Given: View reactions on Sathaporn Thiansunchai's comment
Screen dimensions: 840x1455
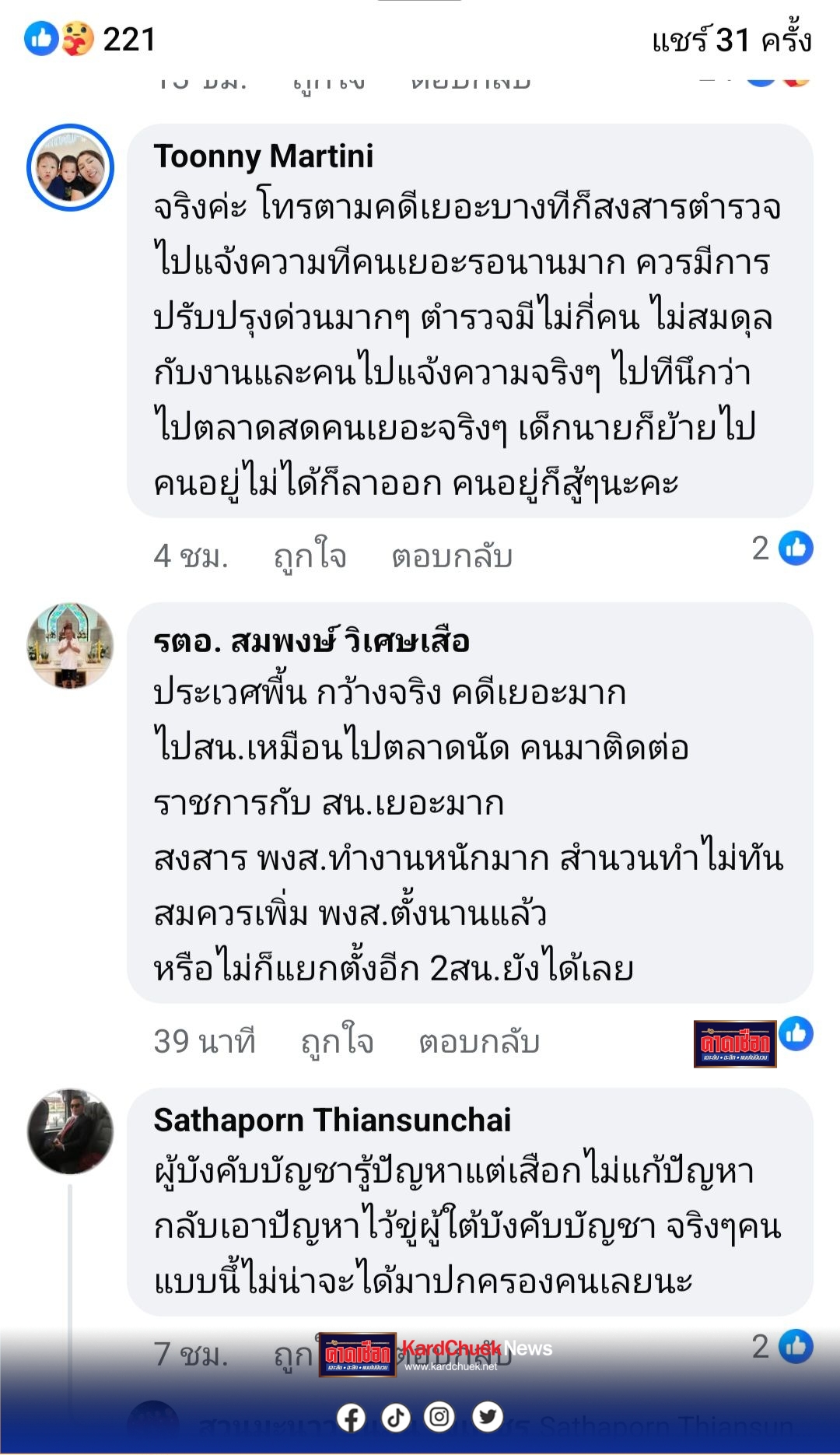Looking at the screenshot, I should pyautogui.click(x=782, y=1347).
